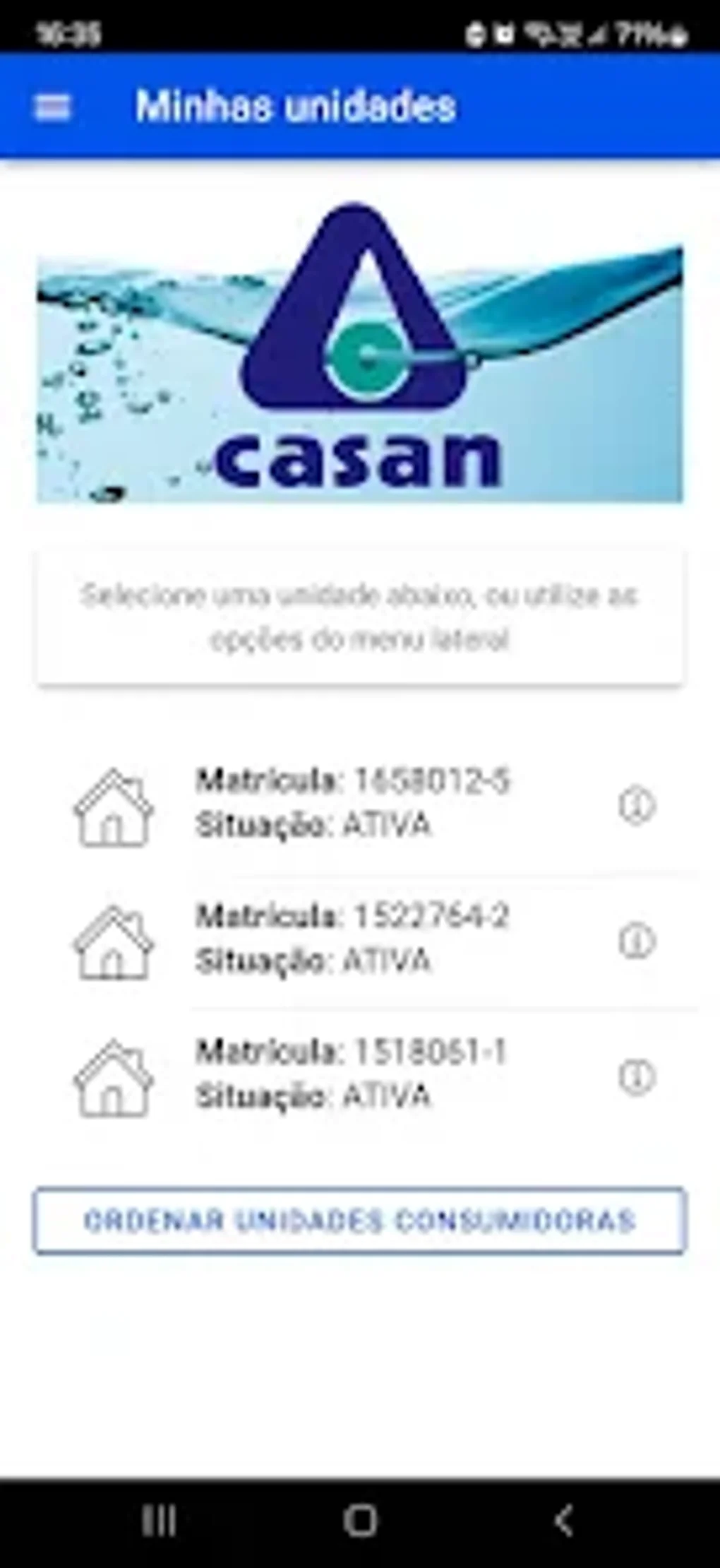This screenshot has width=720, height=1568.
Task: Open unit with Matrícula 1522764-2
Action: pos(353,939)
